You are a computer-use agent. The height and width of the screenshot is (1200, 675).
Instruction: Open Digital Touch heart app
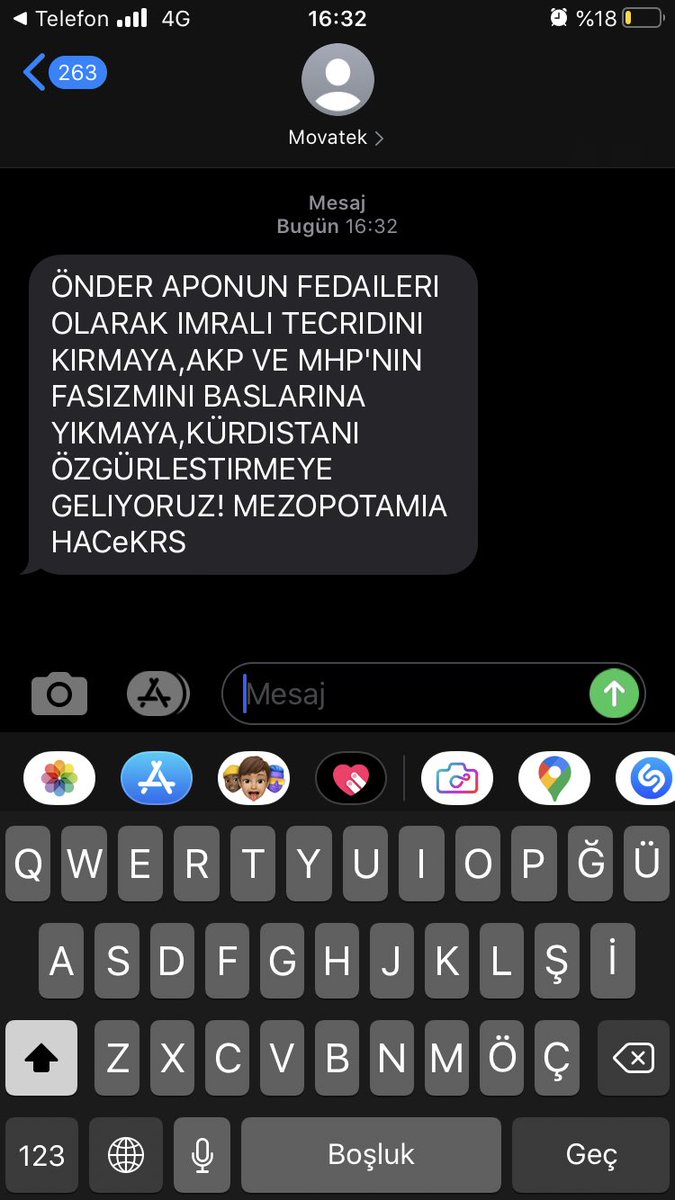(x=351, y=778)
